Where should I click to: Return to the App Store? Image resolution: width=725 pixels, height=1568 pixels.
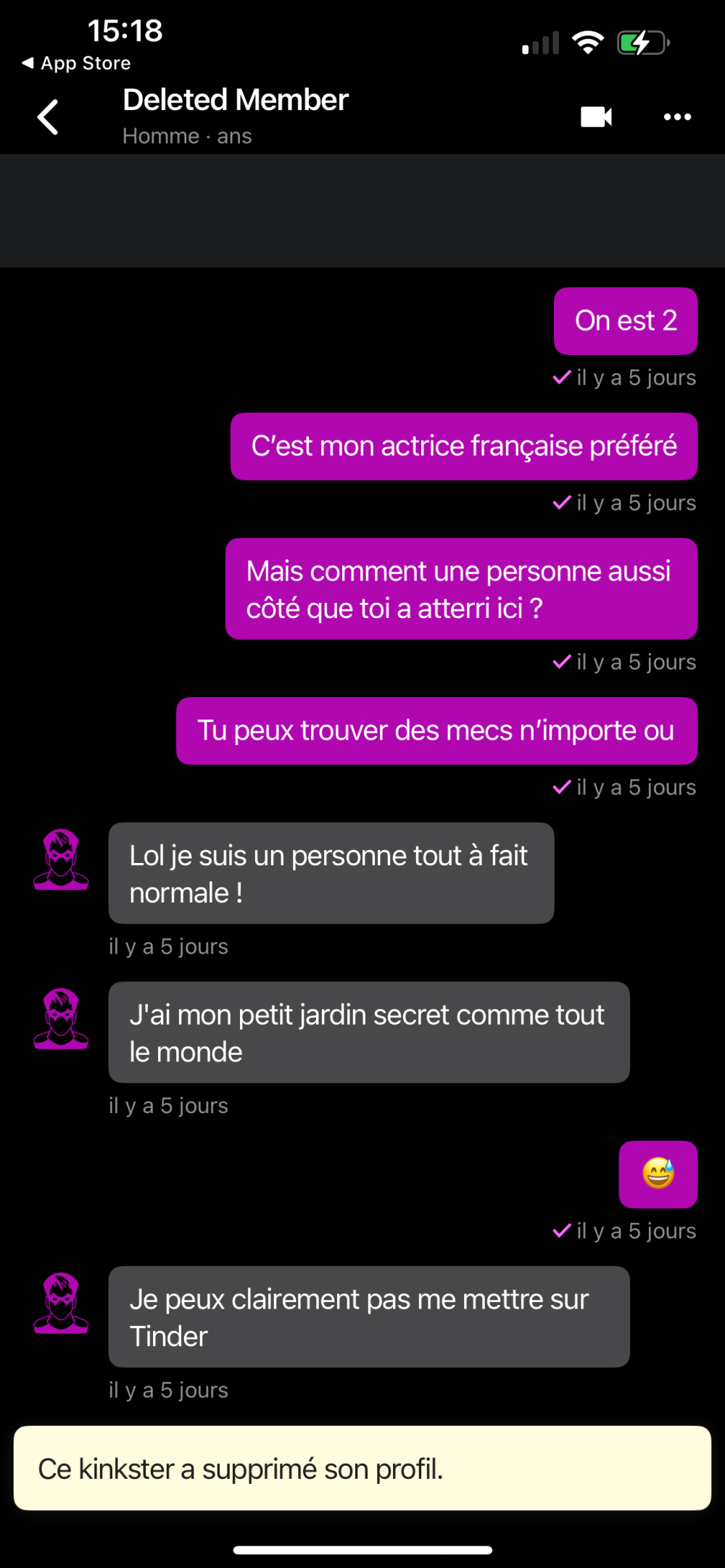[x=76, y=63]
